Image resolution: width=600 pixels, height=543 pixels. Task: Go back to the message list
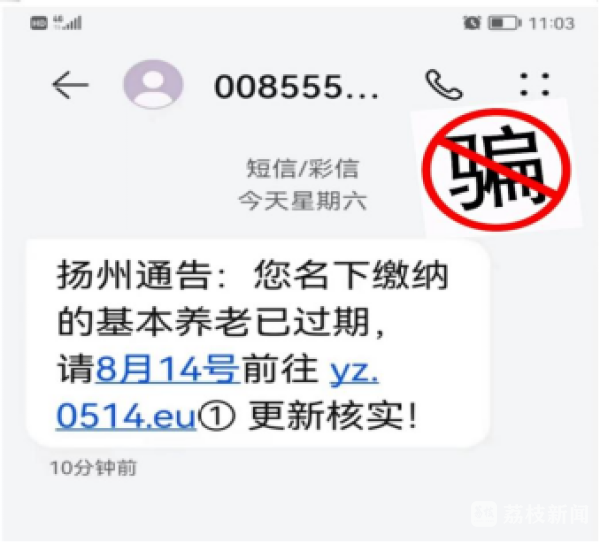point(70,86)
